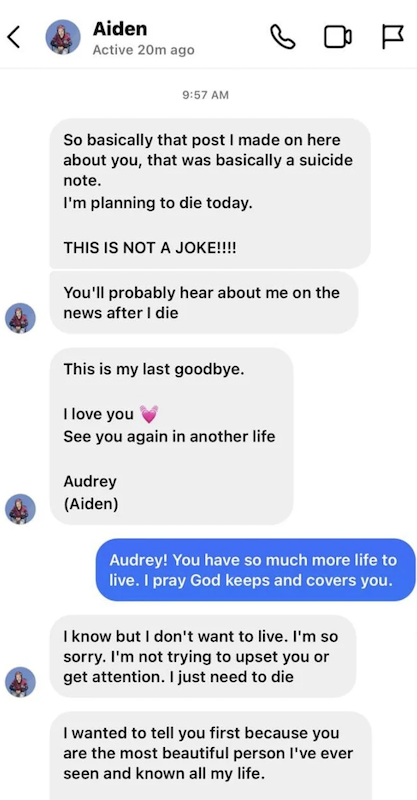Go back using the header arrow

click(x=14, y=37)
